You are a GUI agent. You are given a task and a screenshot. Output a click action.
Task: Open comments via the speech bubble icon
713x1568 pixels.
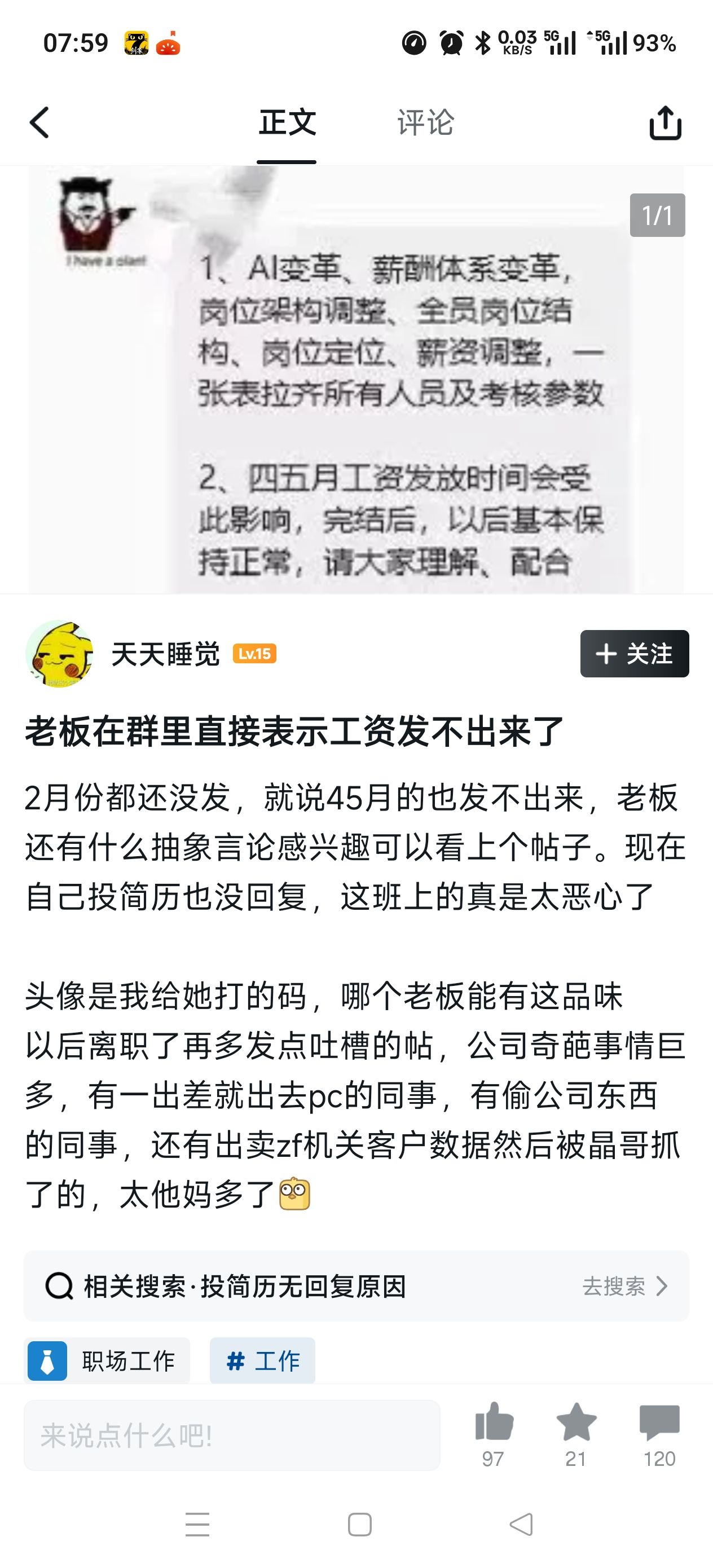659,1434
